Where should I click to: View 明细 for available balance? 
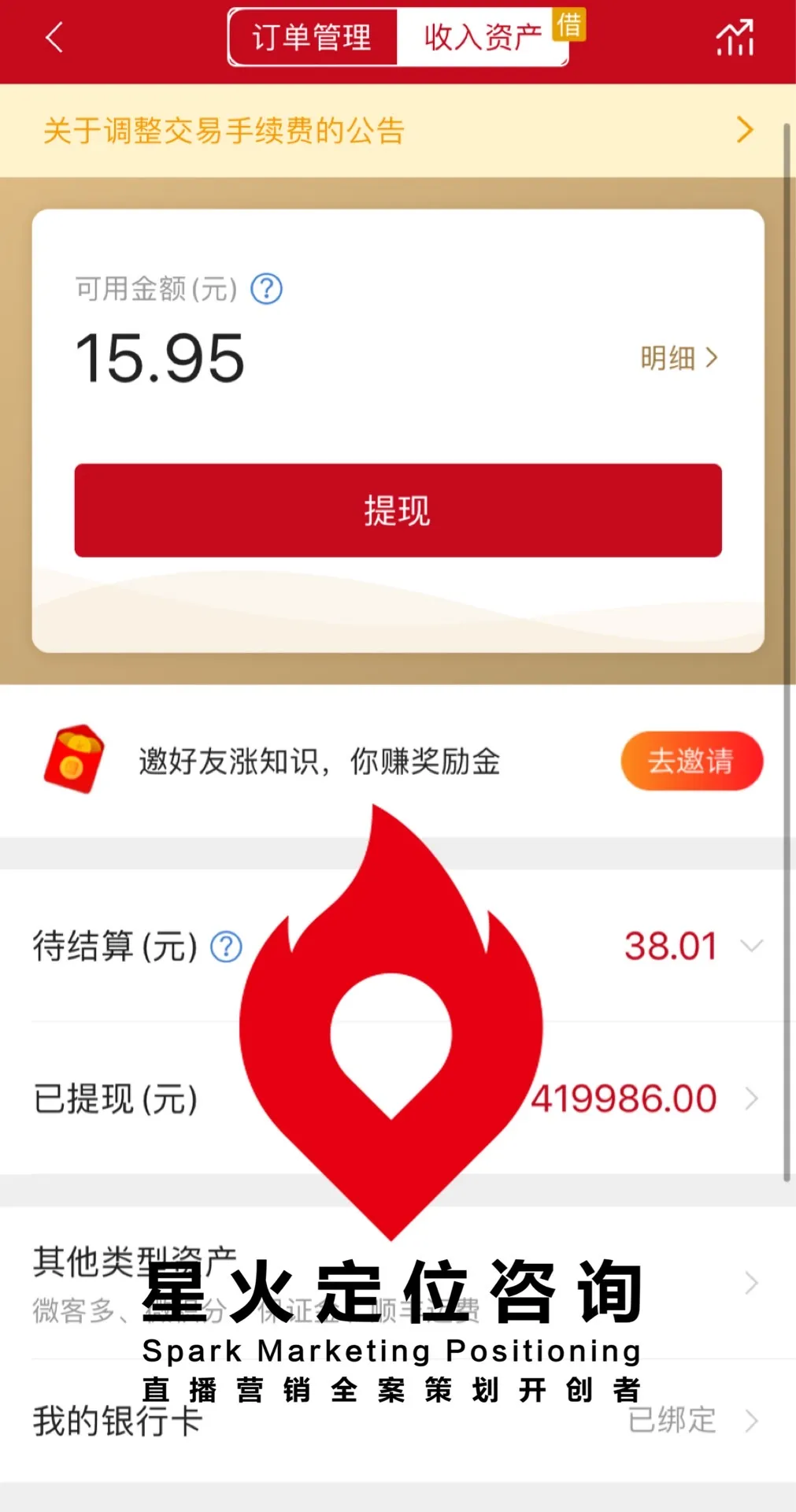tap(679, 358)
